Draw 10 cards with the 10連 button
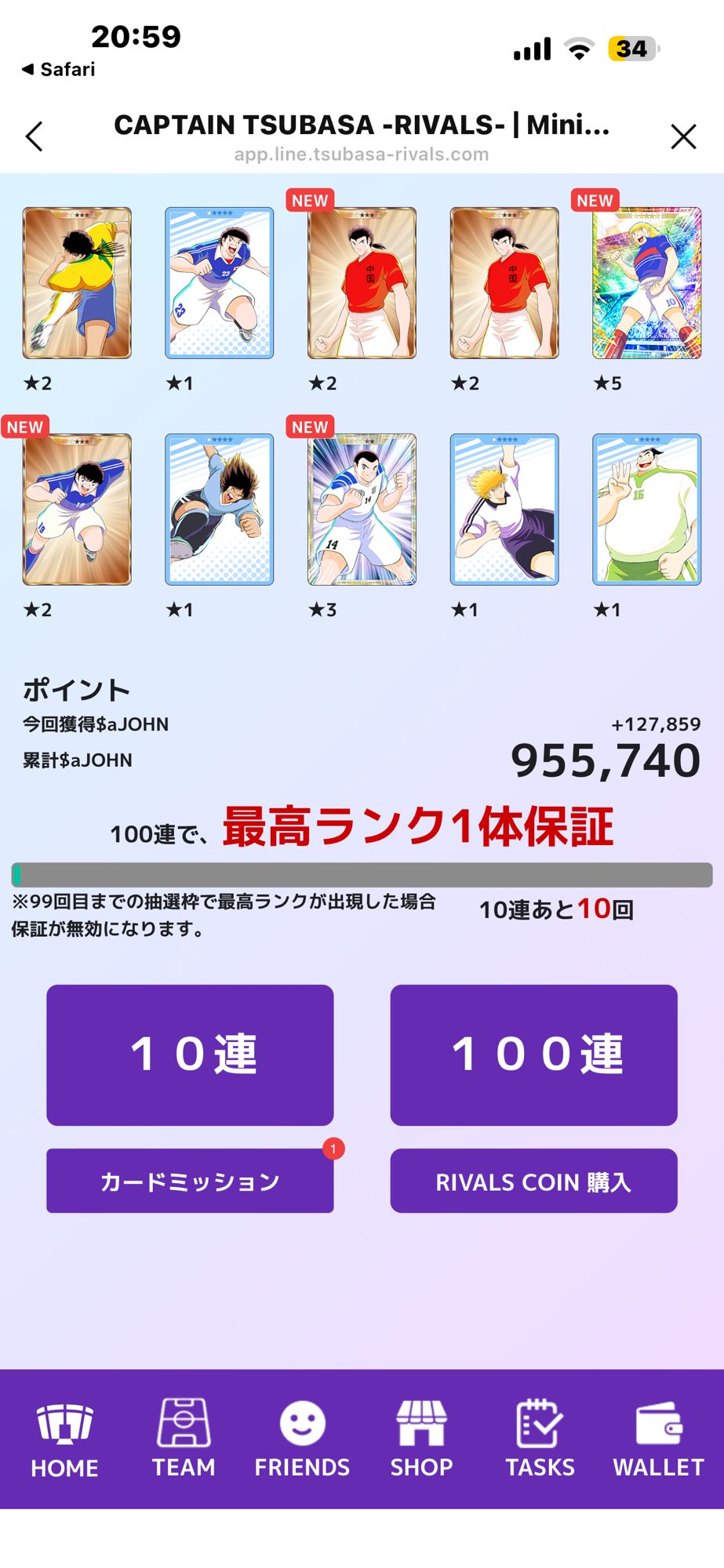The image size is (724, 1568). pyautogui.click(x=190, y=1054)
